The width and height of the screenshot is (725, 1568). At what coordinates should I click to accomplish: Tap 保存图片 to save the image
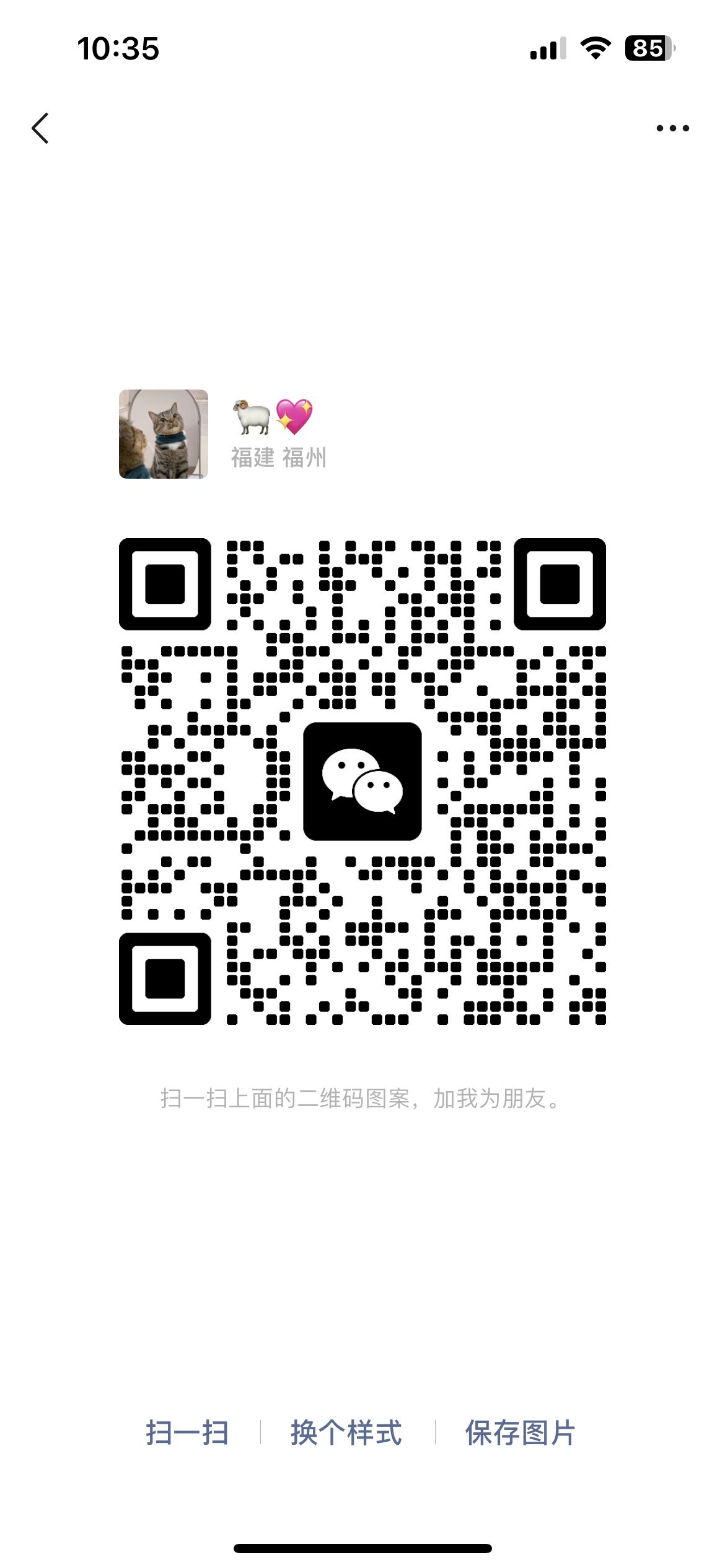click(x=521, y=1432)
